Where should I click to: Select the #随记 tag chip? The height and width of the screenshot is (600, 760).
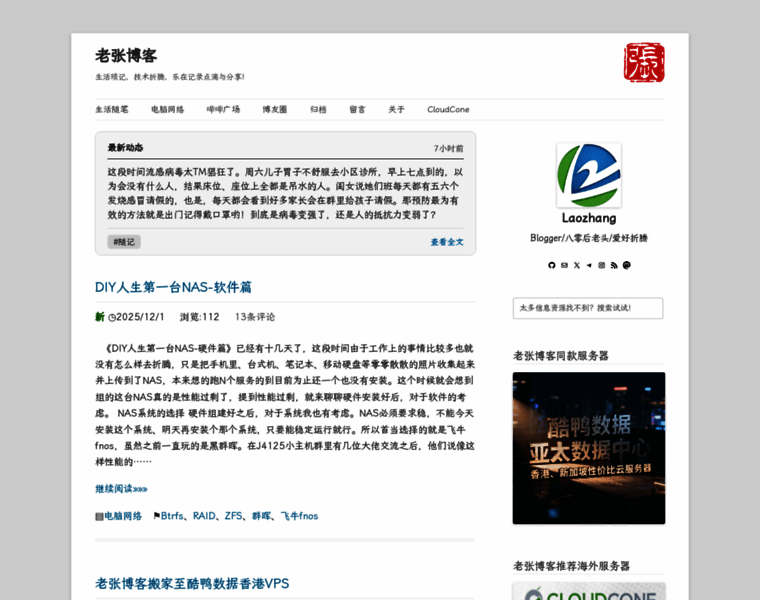point(124,242)
